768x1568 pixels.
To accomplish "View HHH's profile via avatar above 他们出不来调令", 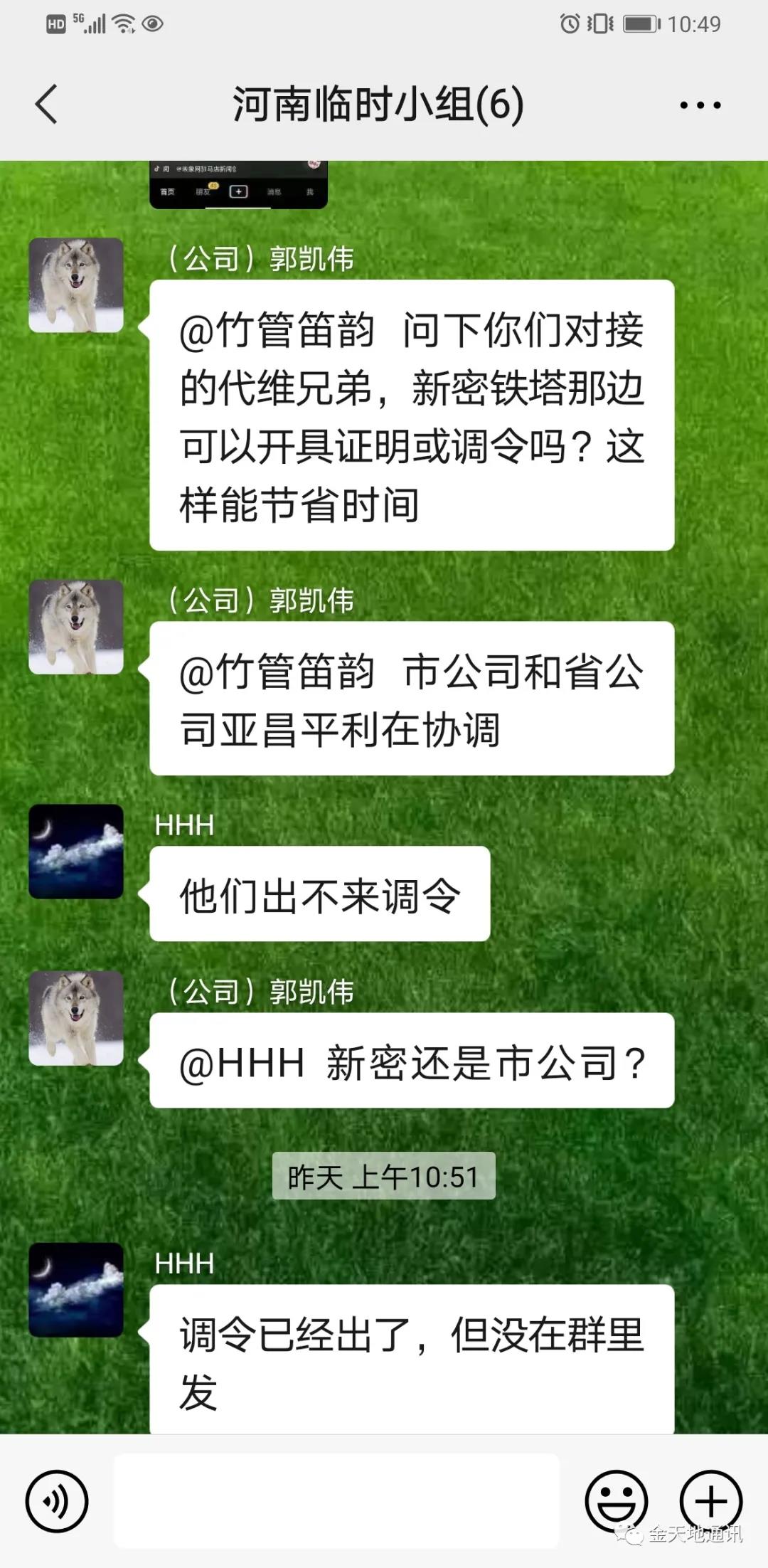I will click(76, 852).
